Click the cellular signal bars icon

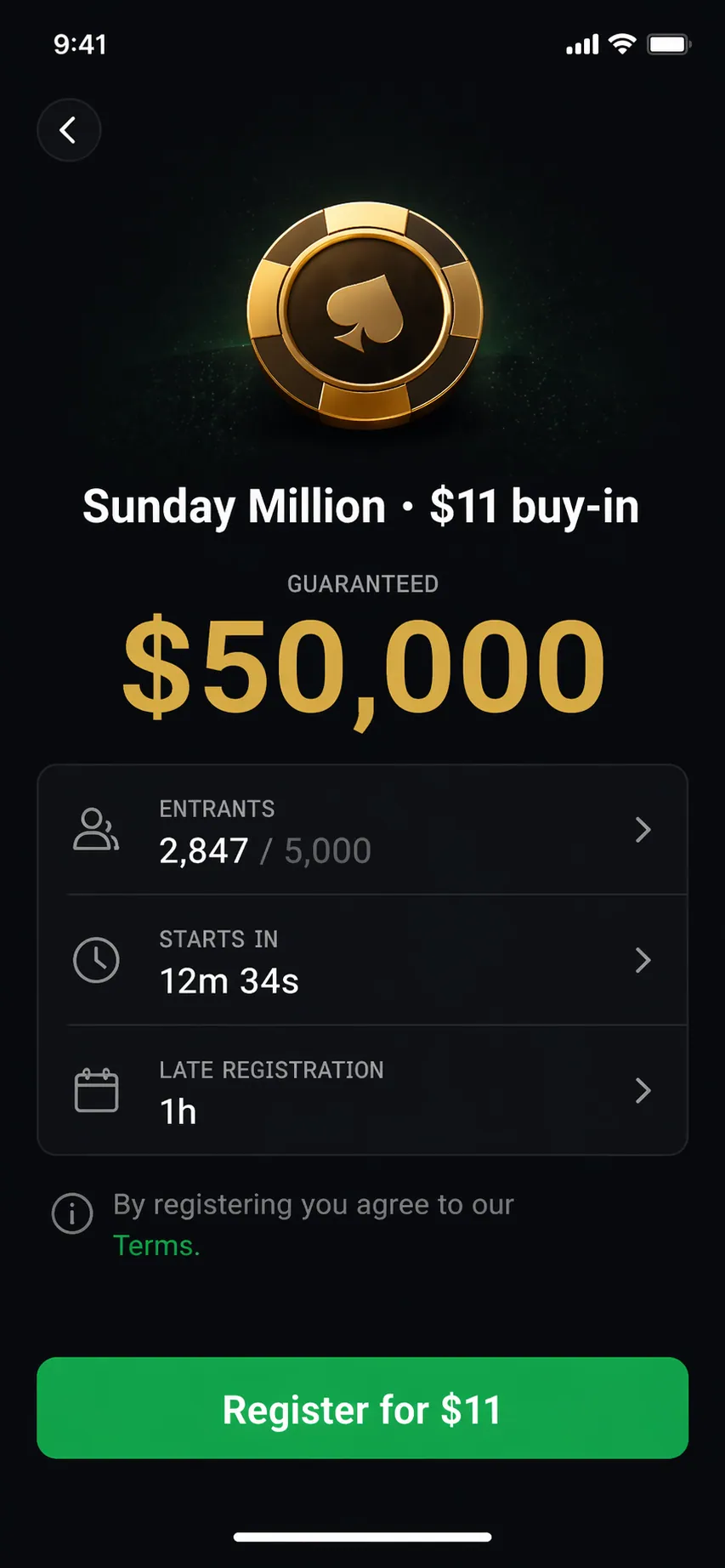coord(581,44)
